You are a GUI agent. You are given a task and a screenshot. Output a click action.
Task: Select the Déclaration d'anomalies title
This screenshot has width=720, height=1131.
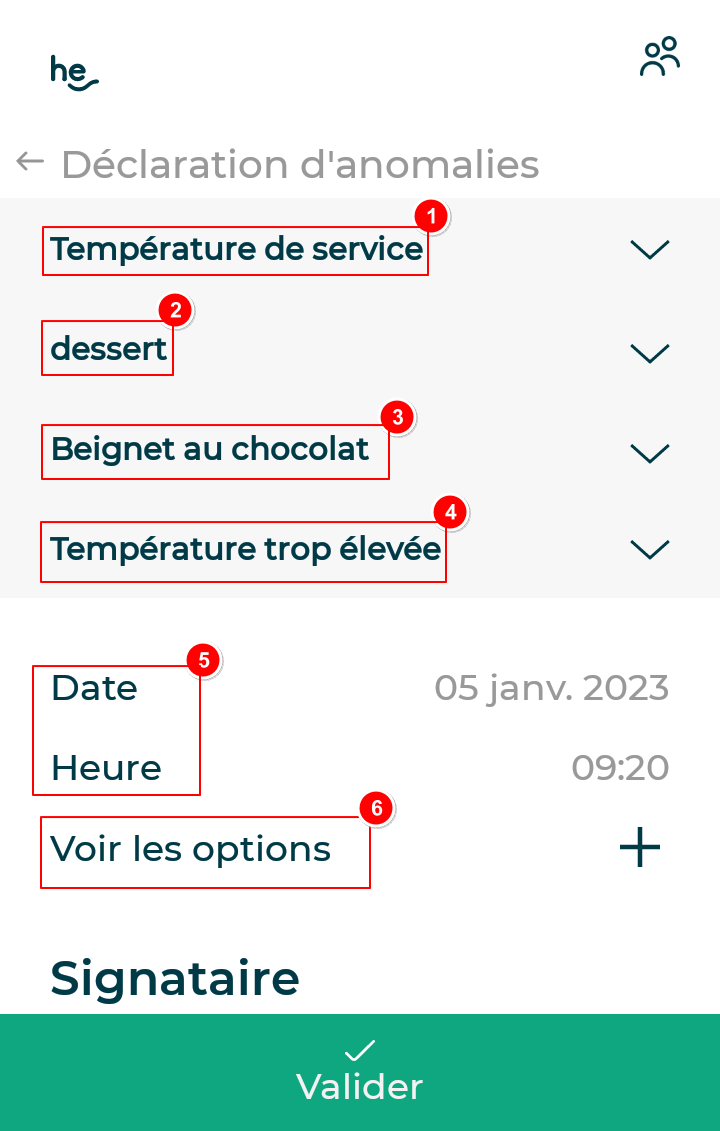pos(299,164)
